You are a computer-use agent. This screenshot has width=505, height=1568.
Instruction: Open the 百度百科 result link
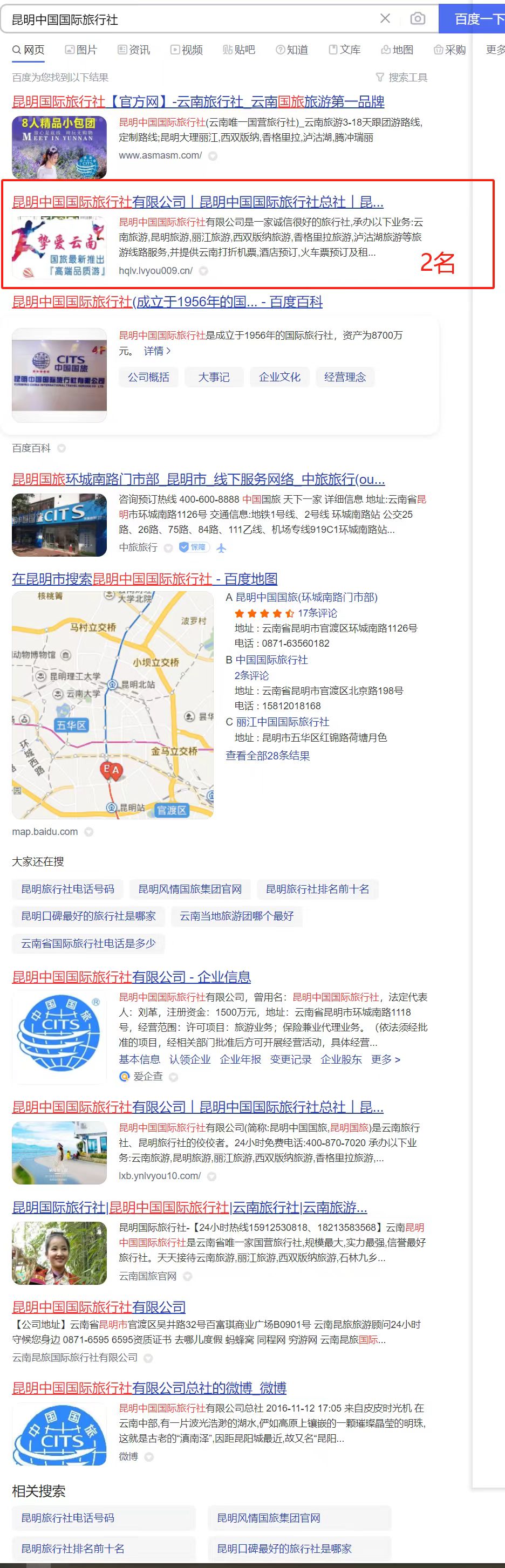click(167, 302)
